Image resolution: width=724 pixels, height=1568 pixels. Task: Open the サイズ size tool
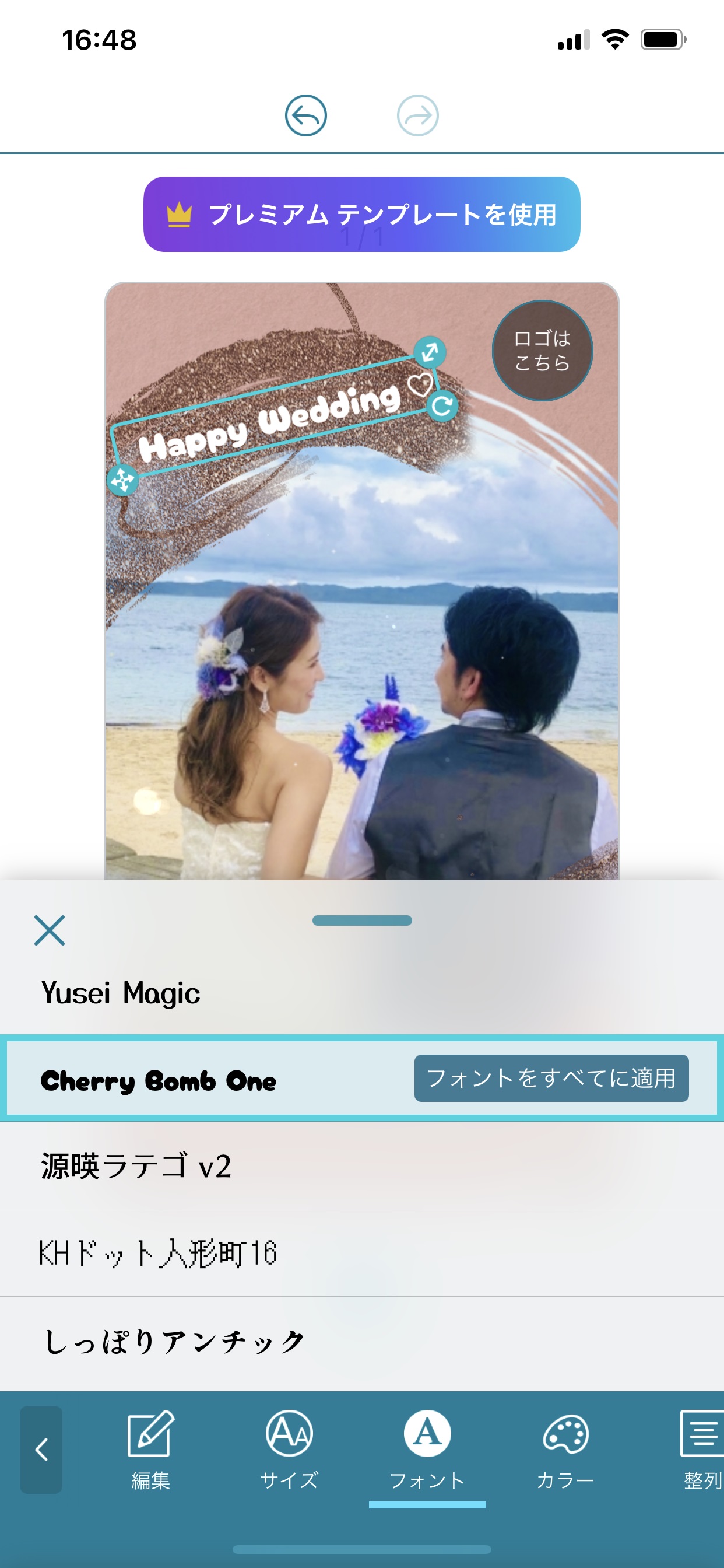click(289, 1450)
